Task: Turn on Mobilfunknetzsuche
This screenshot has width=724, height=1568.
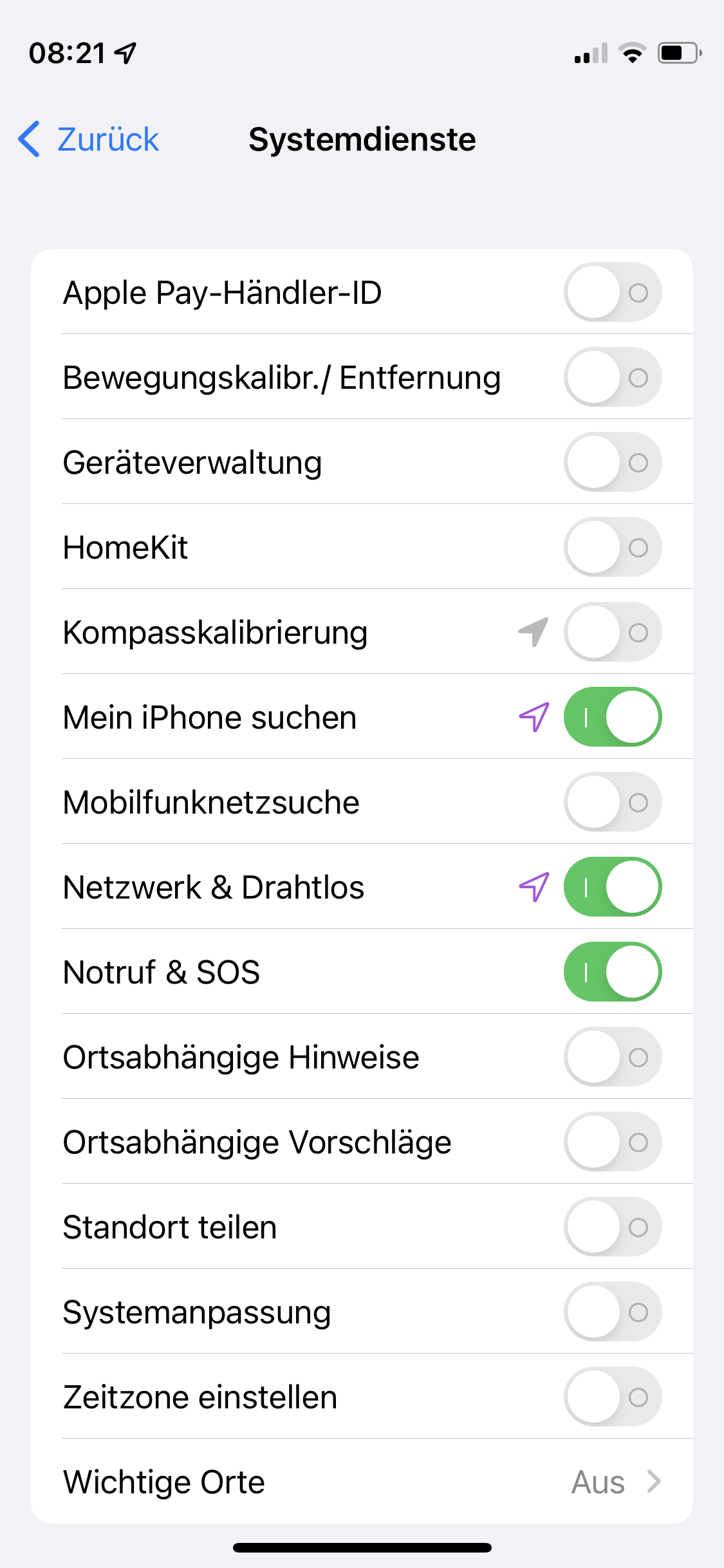Action: (612, 802)
